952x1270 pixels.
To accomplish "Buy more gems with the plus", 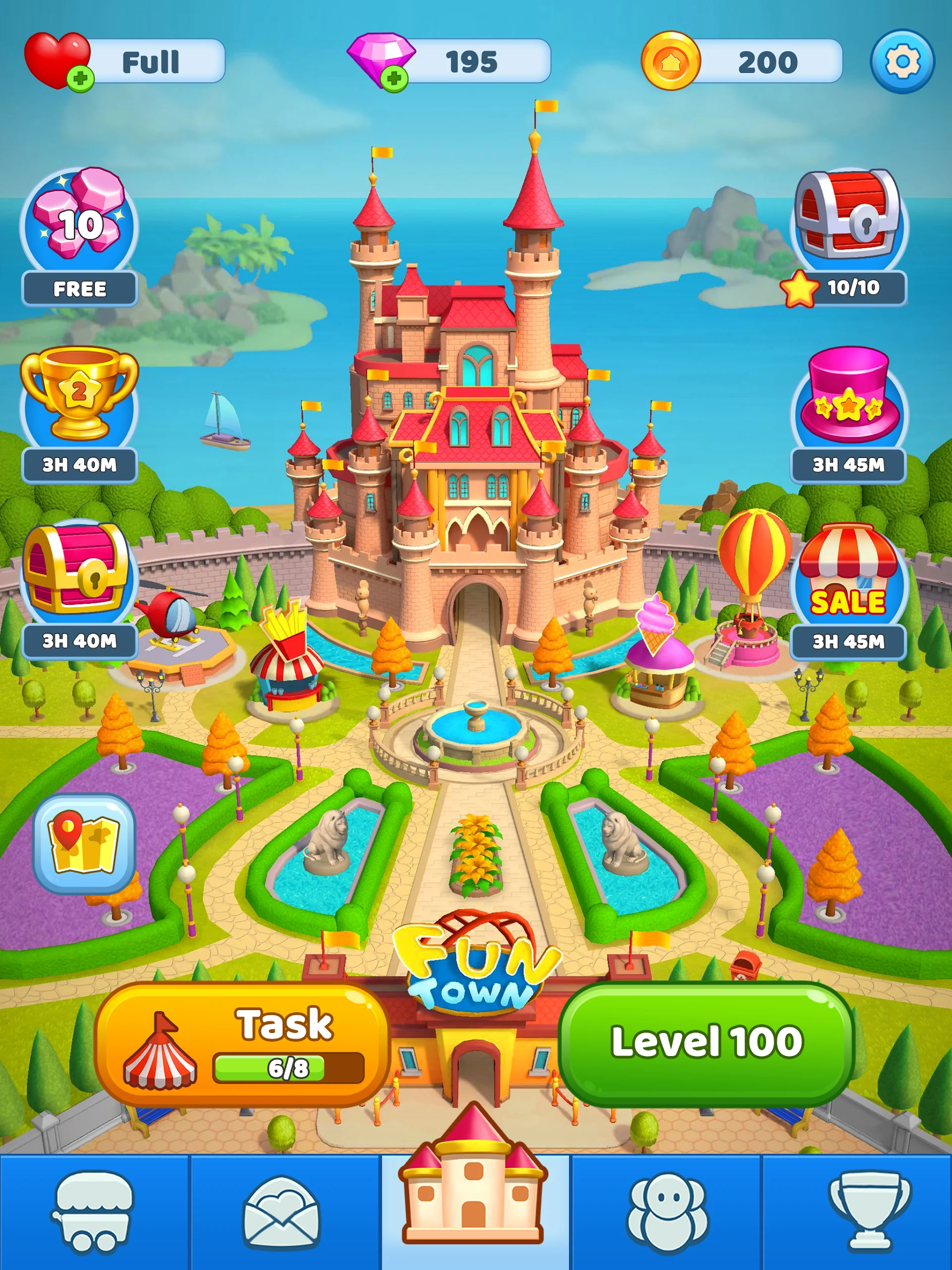I will (x=394, y=79).
